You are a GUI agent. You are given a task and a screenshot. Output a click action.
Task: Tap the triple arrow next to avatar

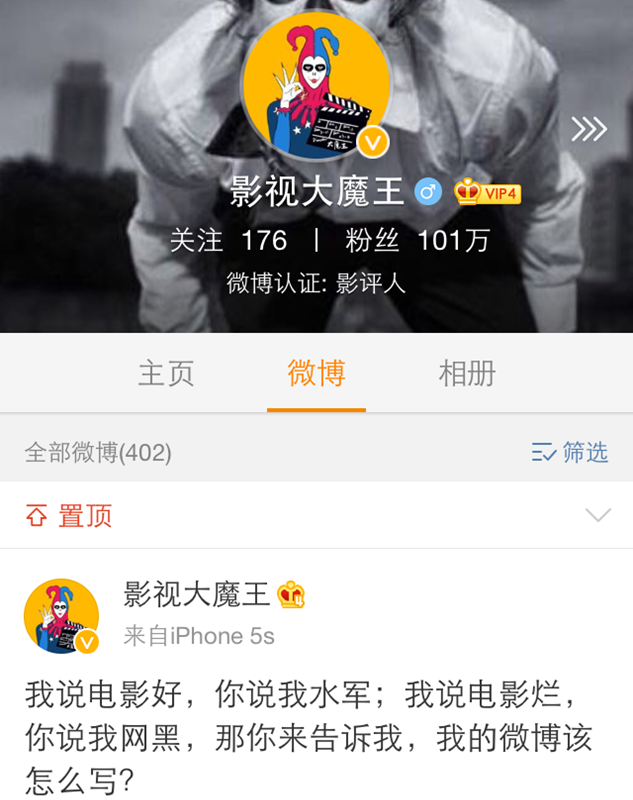589,129
